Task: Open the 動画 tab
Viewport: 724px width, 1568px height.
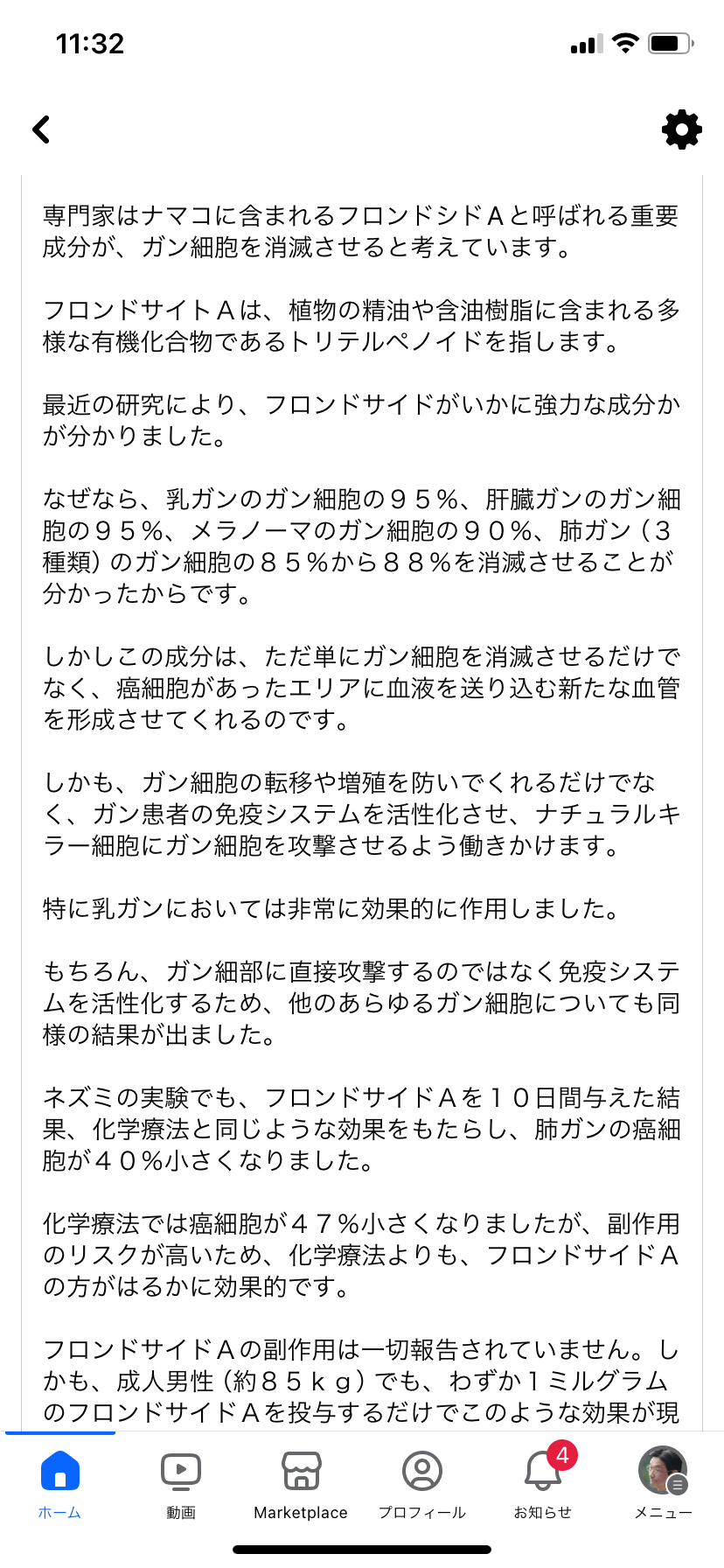Action: 181,1482
